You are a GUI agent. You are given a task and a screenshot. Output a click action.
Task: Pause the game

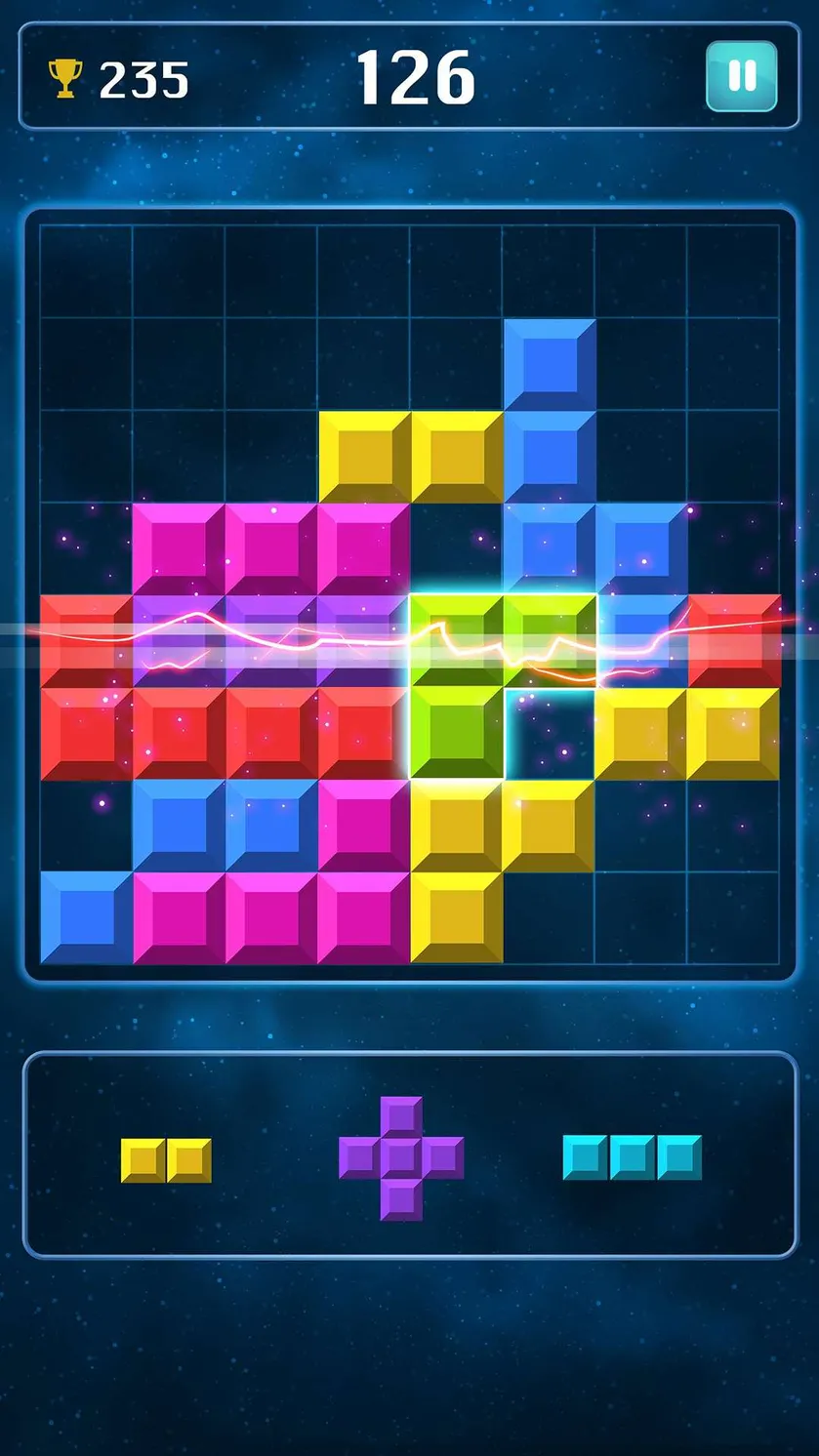tap(742, 76)
